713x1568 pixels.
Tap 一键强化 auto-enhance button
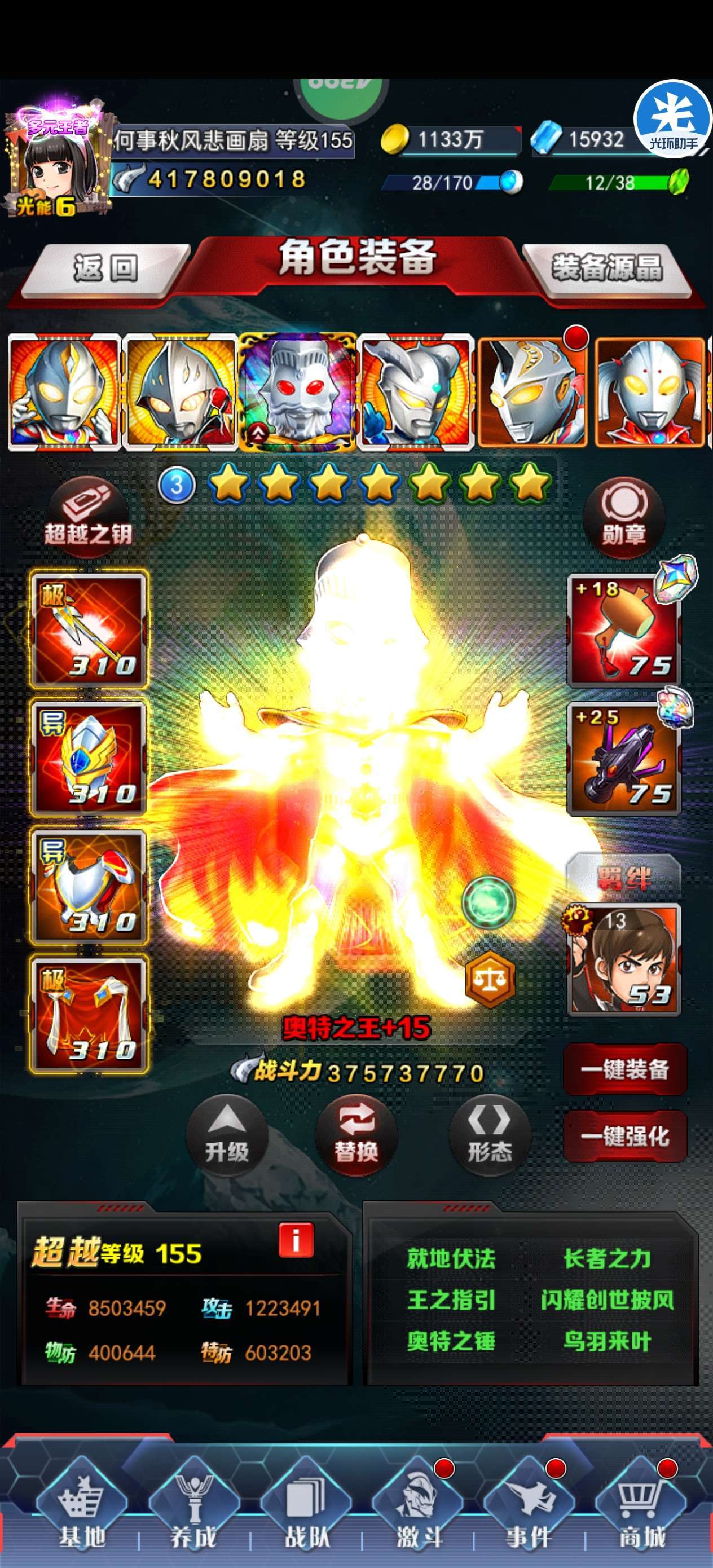pos(626,1136)
